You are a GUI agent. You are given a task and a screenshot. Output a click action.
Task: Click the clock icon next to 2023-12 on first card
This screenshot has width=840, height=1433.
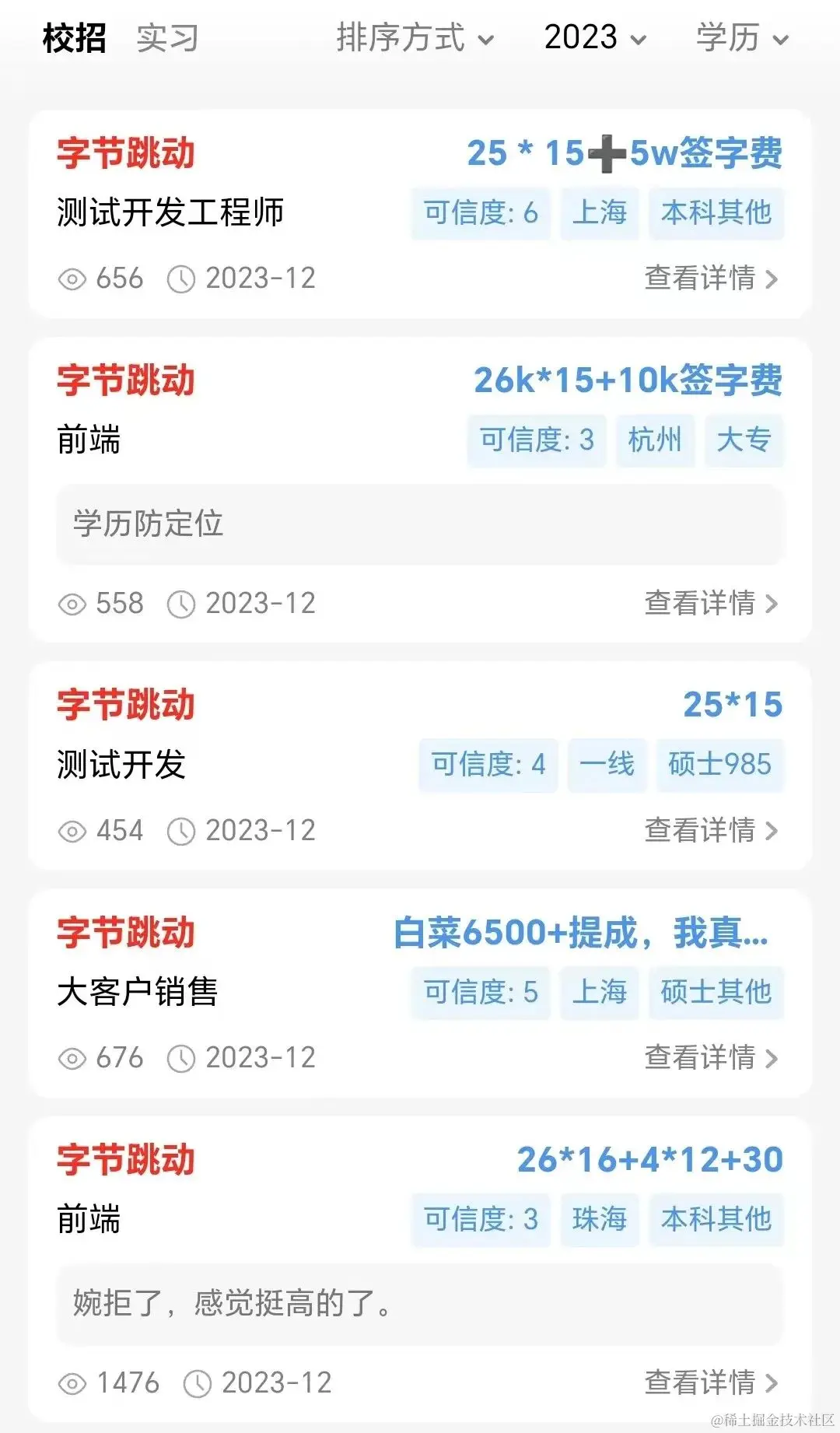coord(181,278)
